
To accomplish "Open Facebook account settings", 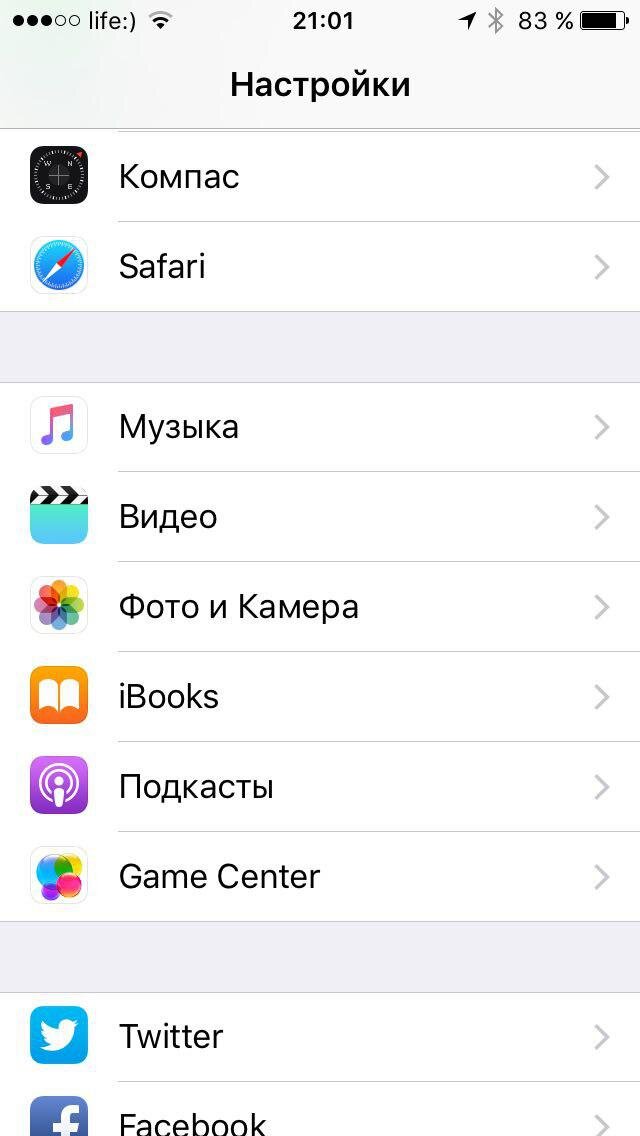I will 320,1118.
